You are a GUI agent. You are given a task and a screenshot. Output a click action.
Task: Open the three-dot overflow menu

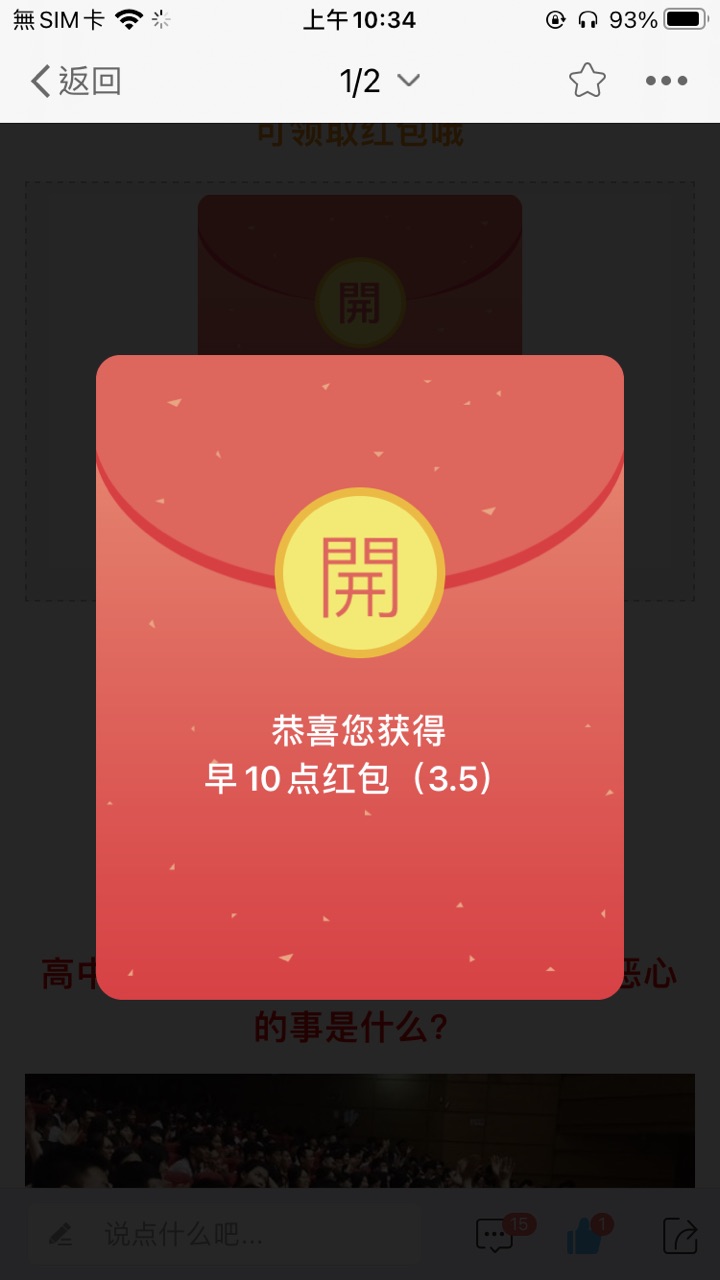click(666, 81)
